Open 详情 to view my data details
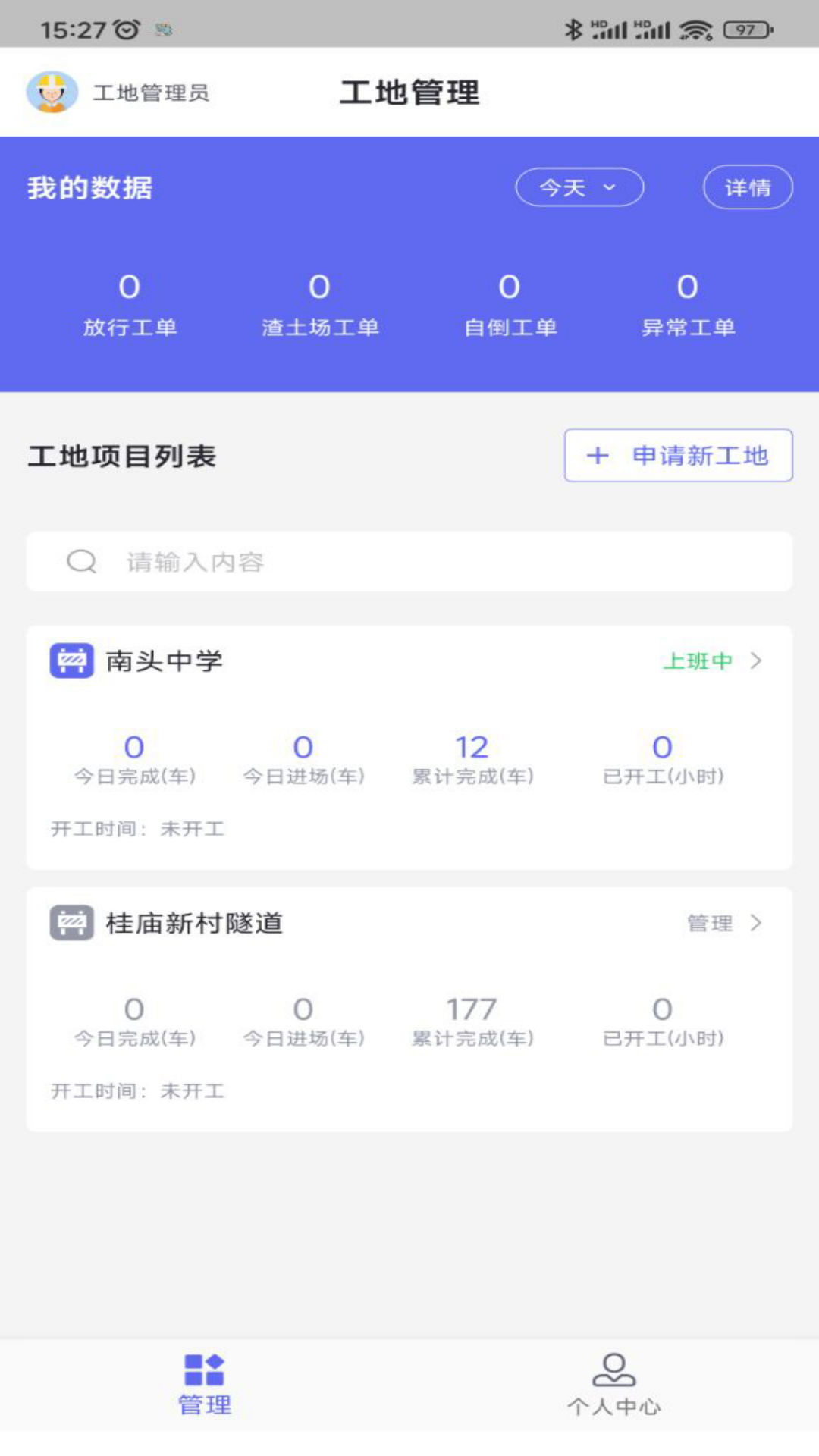The height and width of the screenshot is (1456, 819). click(748, 187)
